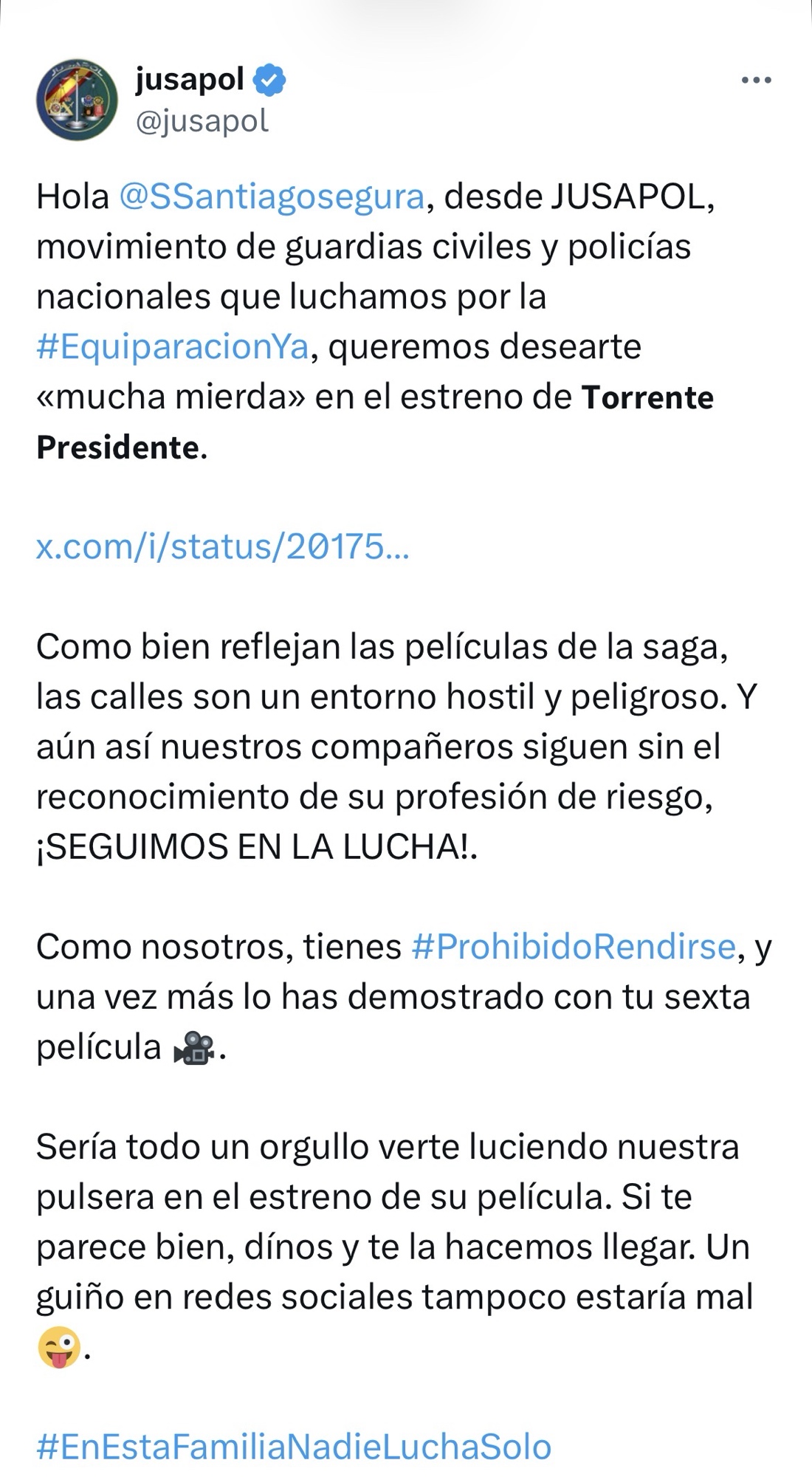Open jusapol's profile picture
Viewport: 812px width, 1477px height.
[77, 100]
